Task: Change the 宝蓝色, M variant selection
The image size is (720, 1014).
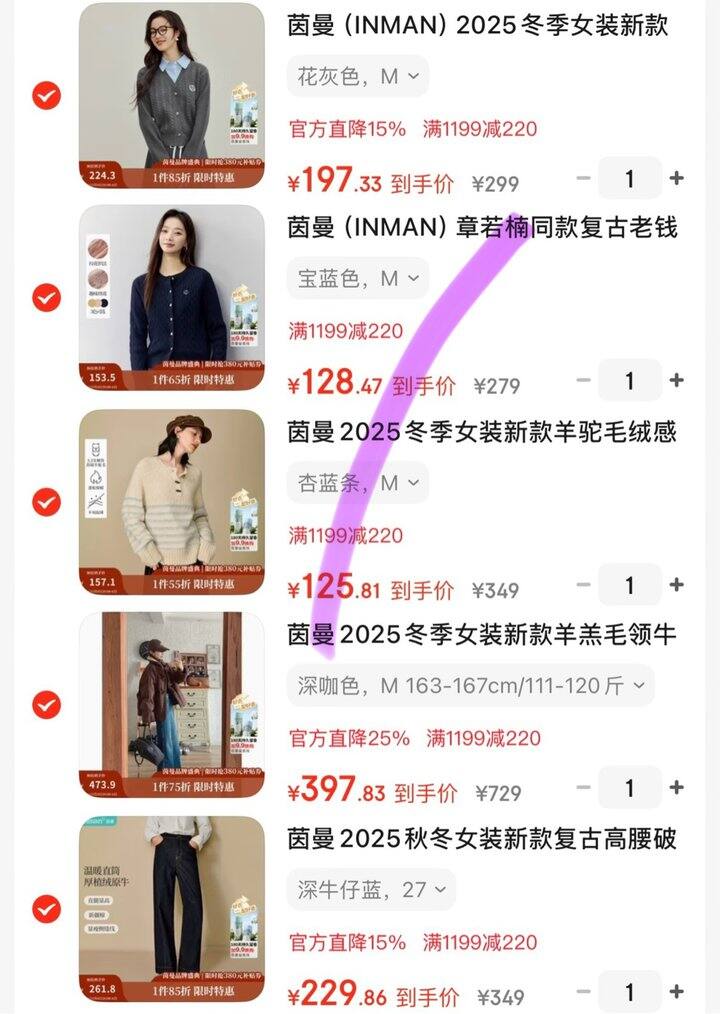Action: tap(358, 279)
